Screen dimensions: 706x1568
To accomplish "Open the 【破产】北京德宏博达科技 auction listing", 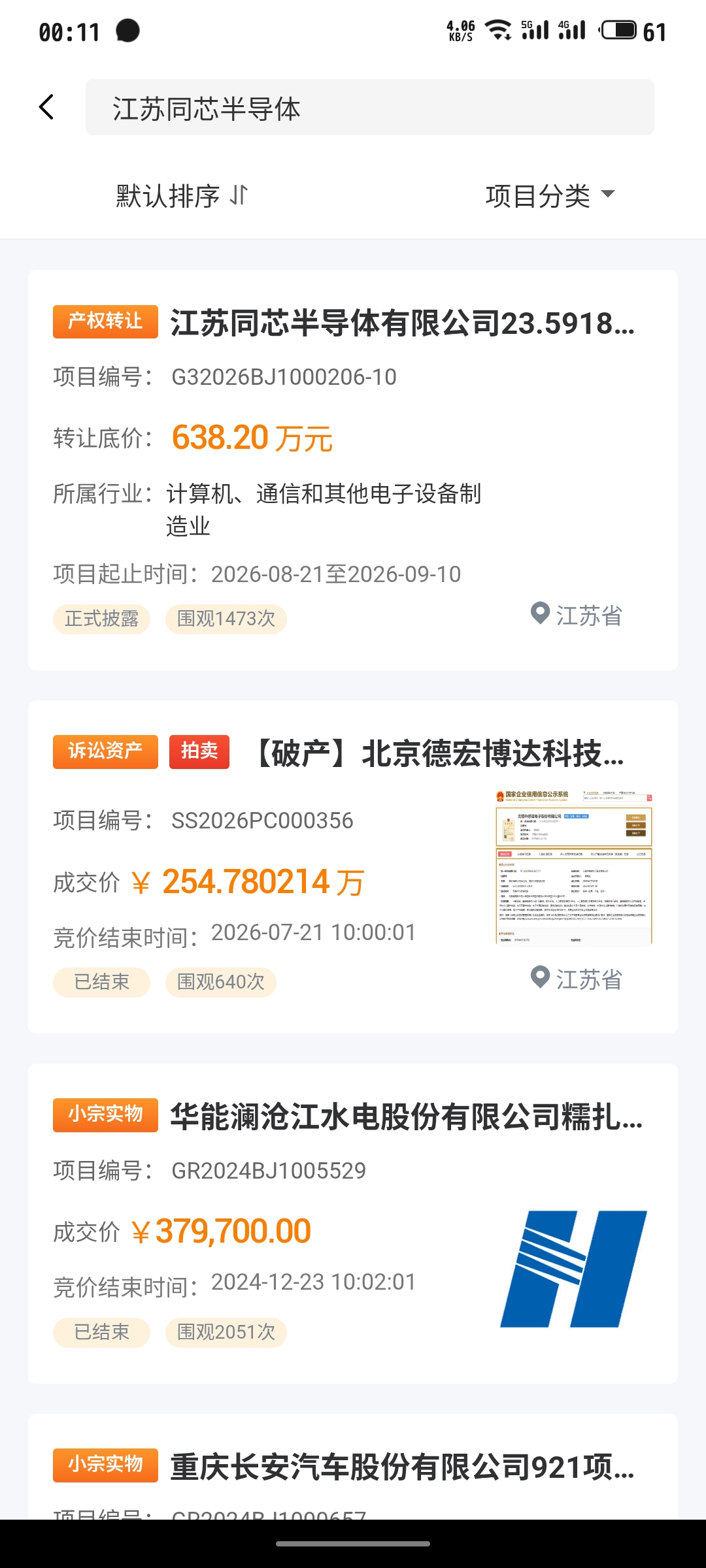I will (352, 867).
